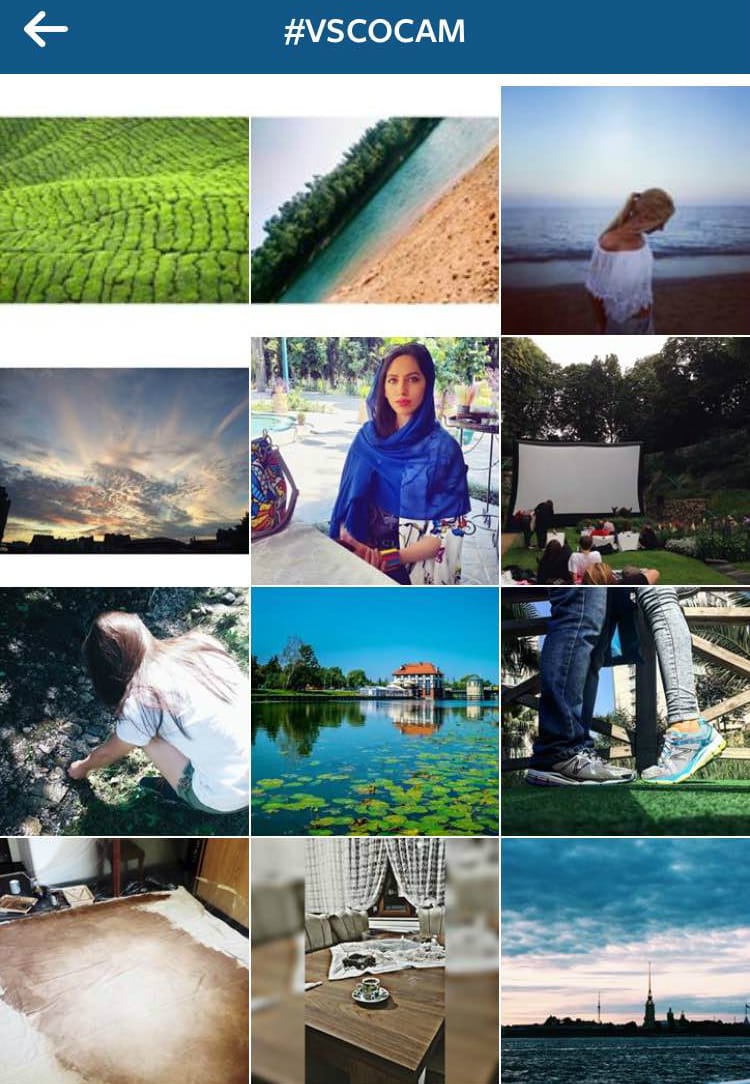
Task: Tap the #VSCOCAM hashtag title
Action: 375,30
